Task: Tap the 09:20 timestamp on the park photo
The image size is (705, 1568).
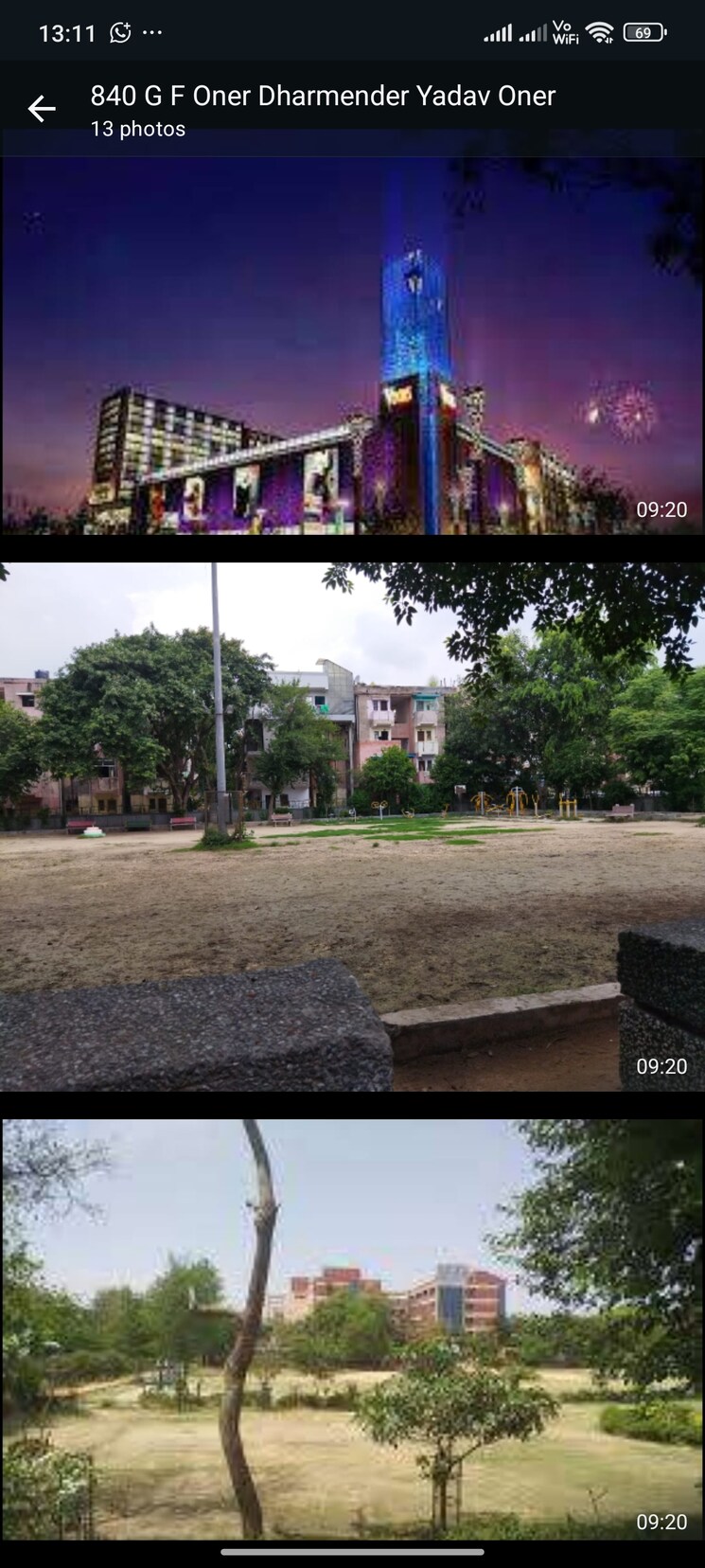Action: pos(664,1065)
